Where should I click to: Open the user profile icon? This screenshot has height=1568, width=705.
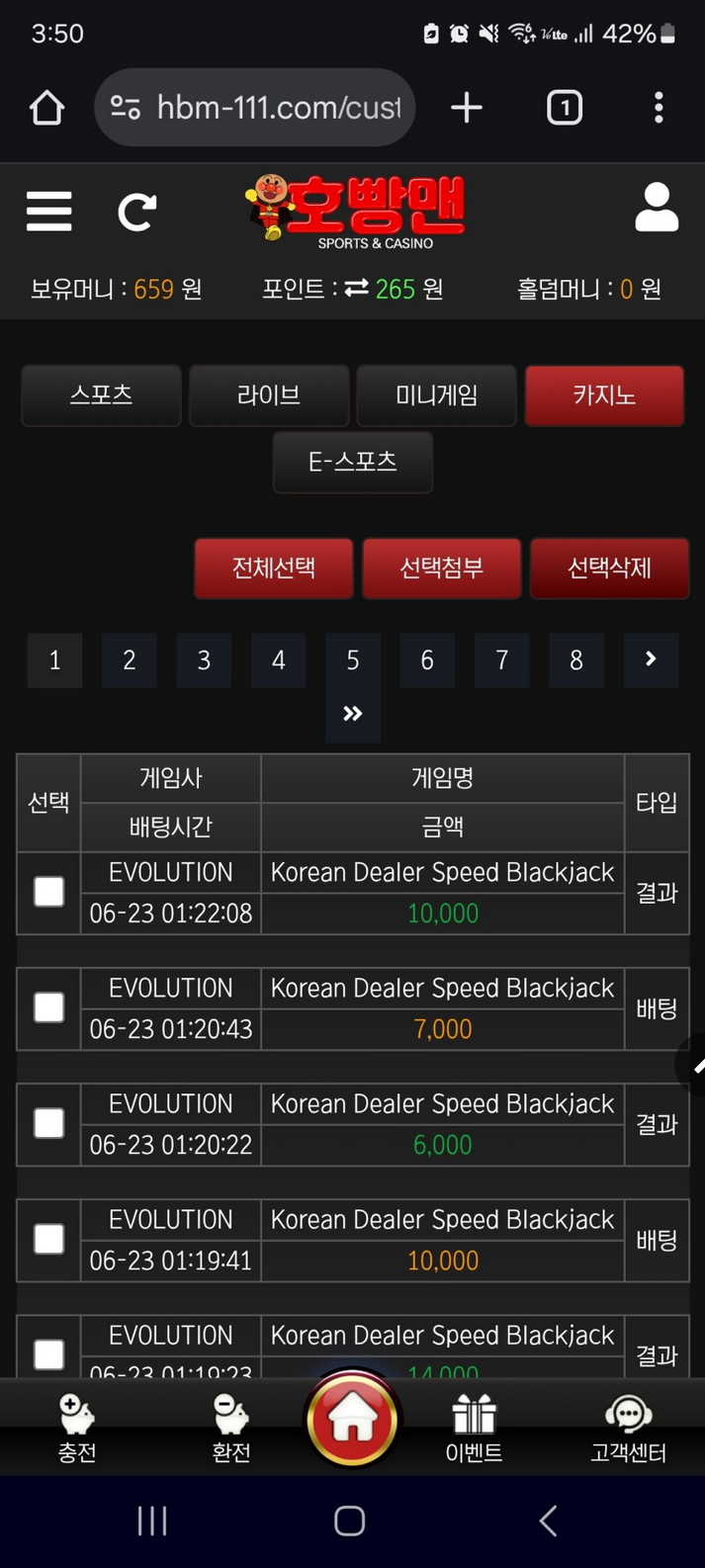656,209
